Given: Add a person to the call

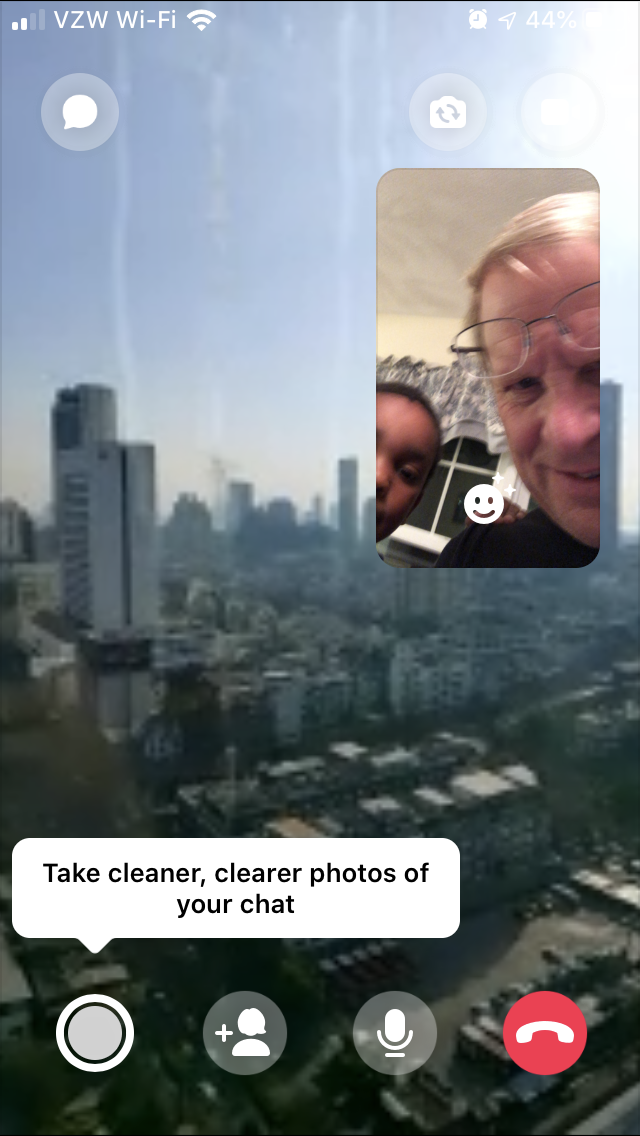Looking at the screenshot, I should 245,1033.
